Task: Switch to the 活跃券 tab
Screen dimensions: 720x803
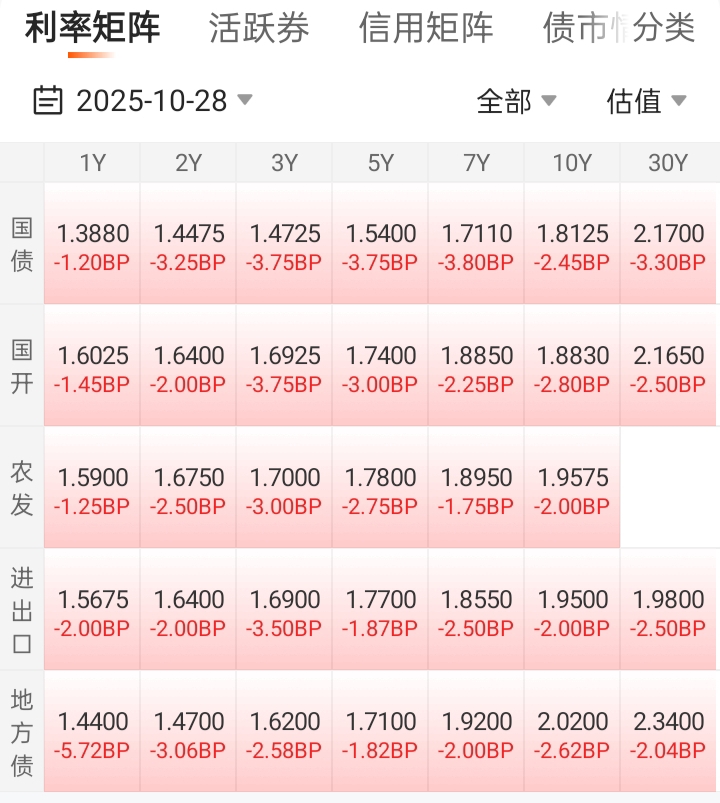Action: click(259, 28)
